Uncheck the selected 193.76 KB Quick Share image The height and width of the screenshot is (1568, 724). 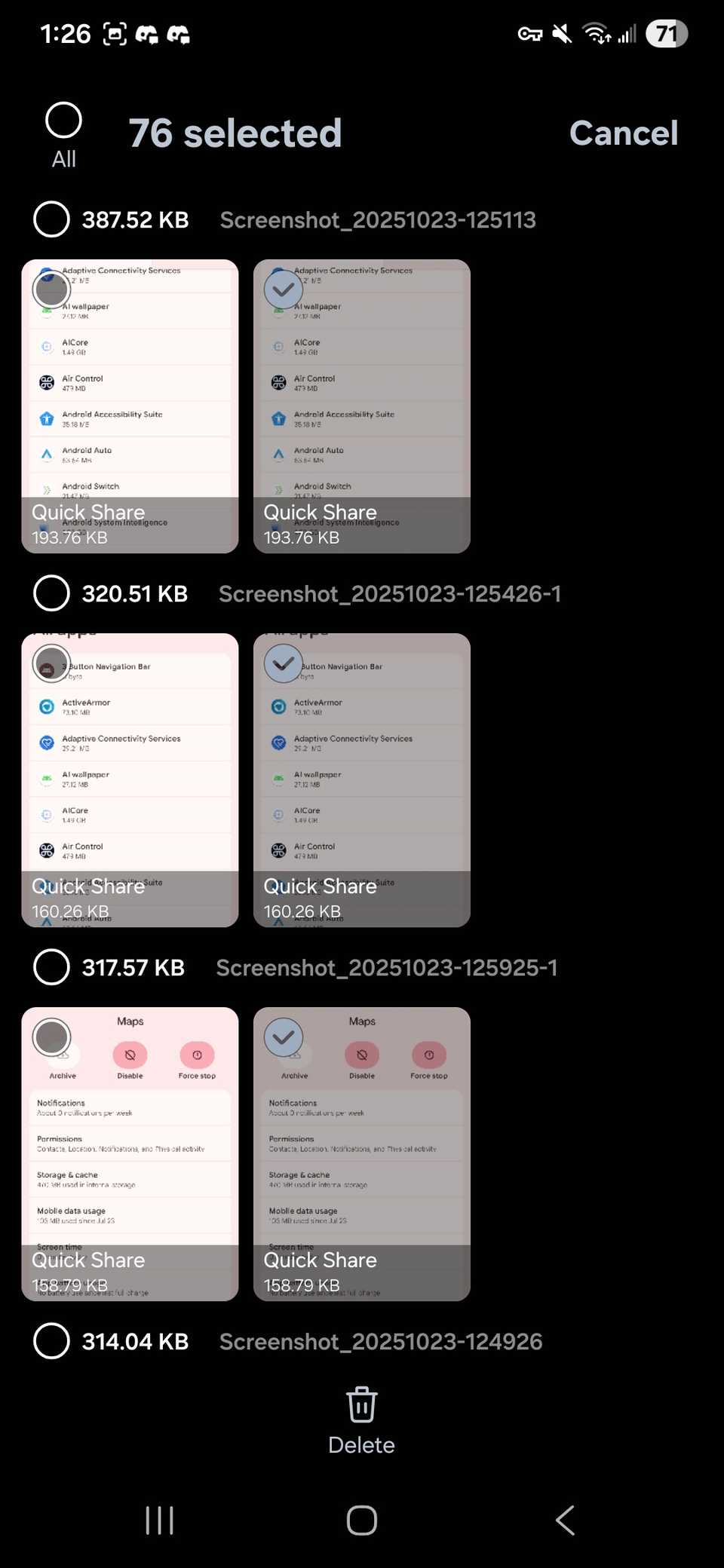click(284, 289)
